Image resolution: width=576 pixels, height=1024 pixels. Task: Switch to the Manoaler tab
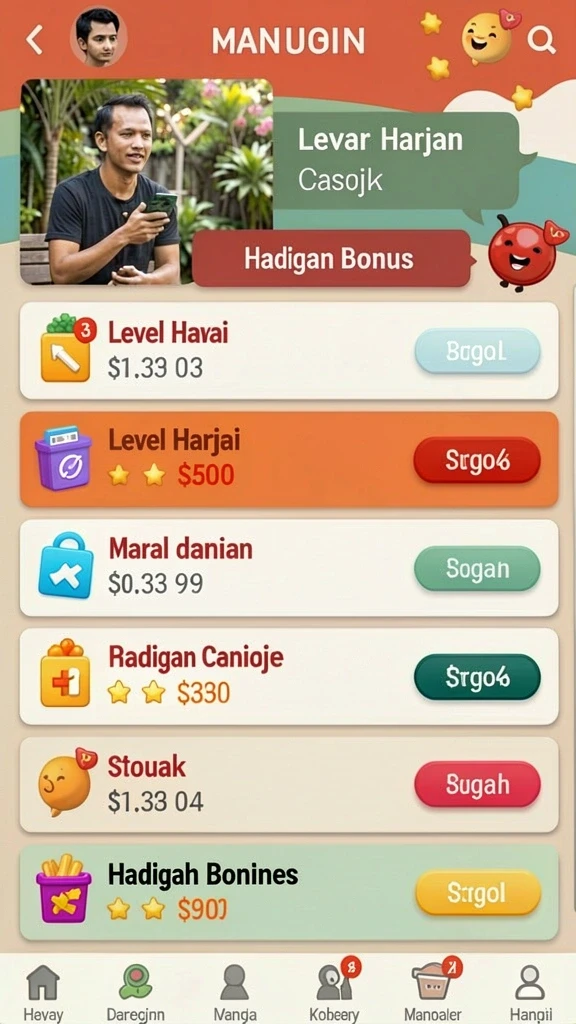click(x=433, y=992)
